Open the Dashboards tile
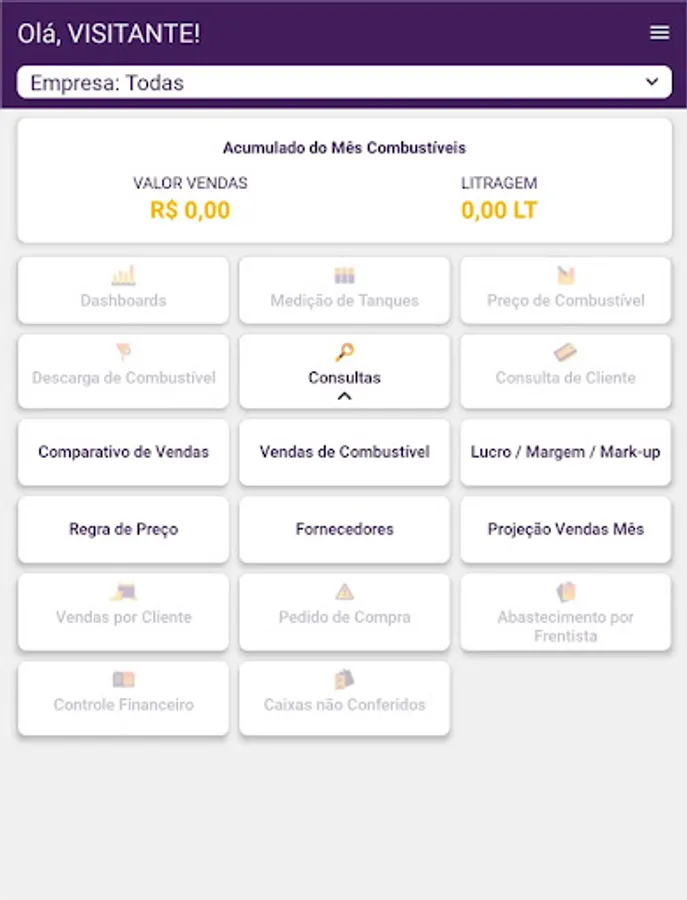687x900 pixels. pos(124,290)
